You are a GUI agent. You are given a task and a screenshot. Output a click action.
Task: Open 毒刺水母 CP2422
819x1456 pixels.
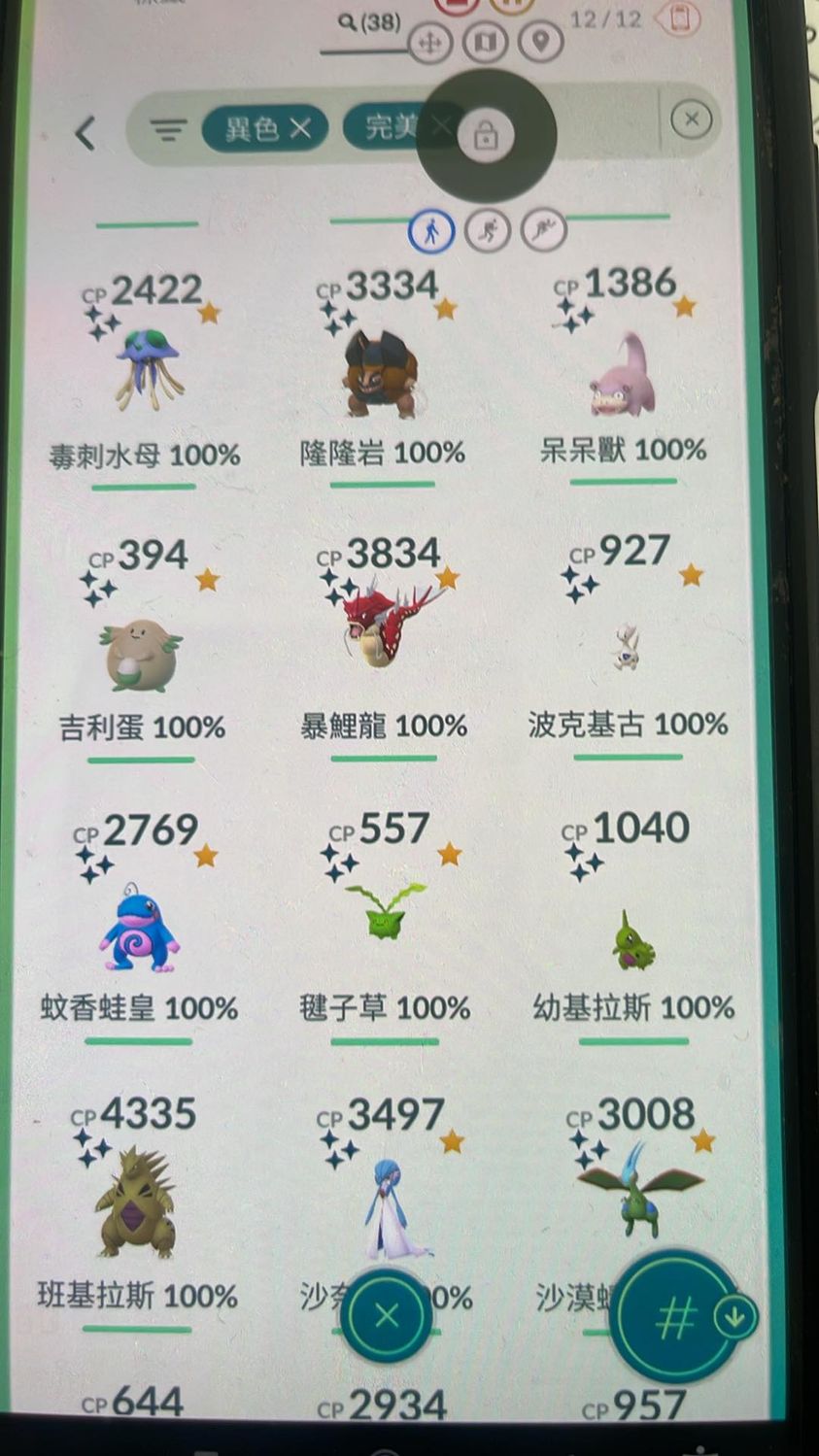(x=146, y=369)
